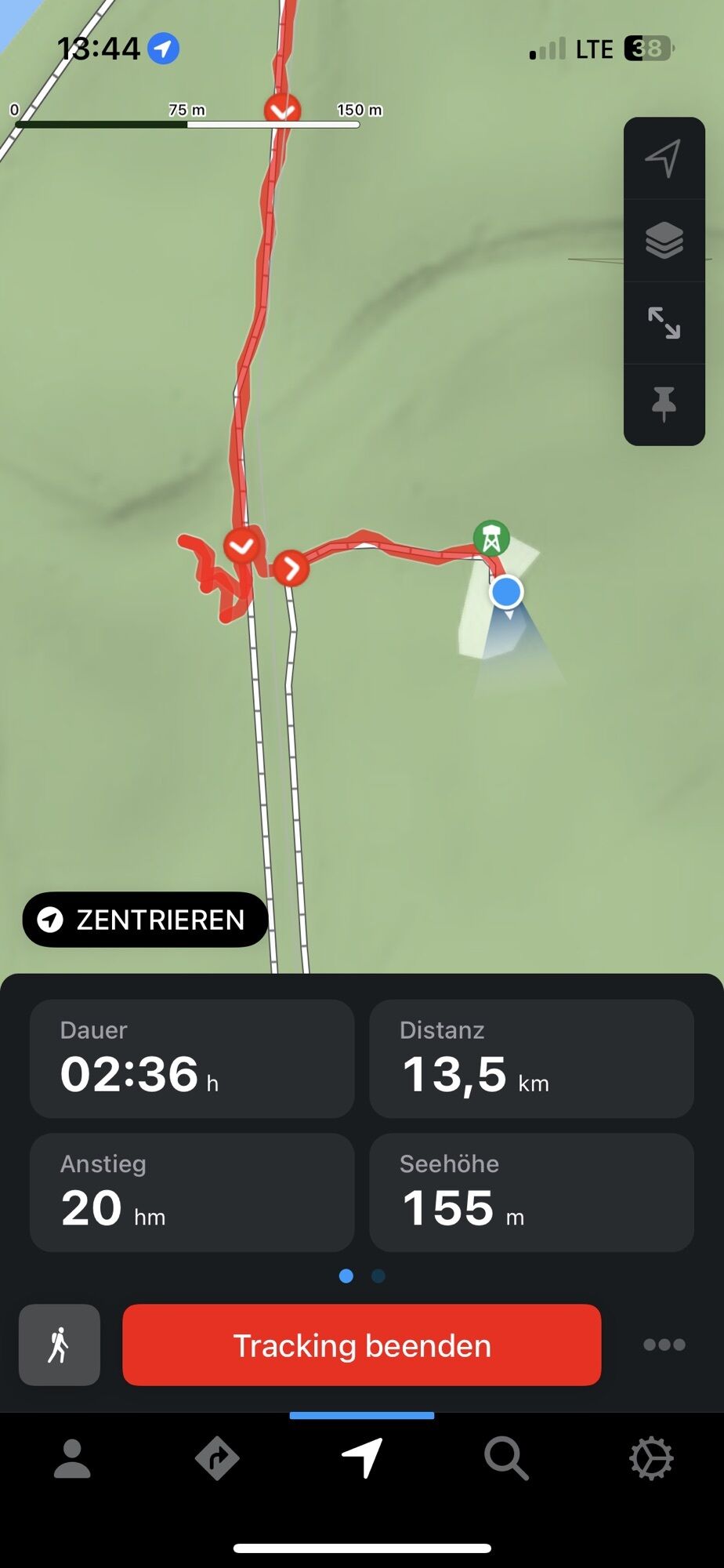Switch to the profile tab

pos(72,1459)
